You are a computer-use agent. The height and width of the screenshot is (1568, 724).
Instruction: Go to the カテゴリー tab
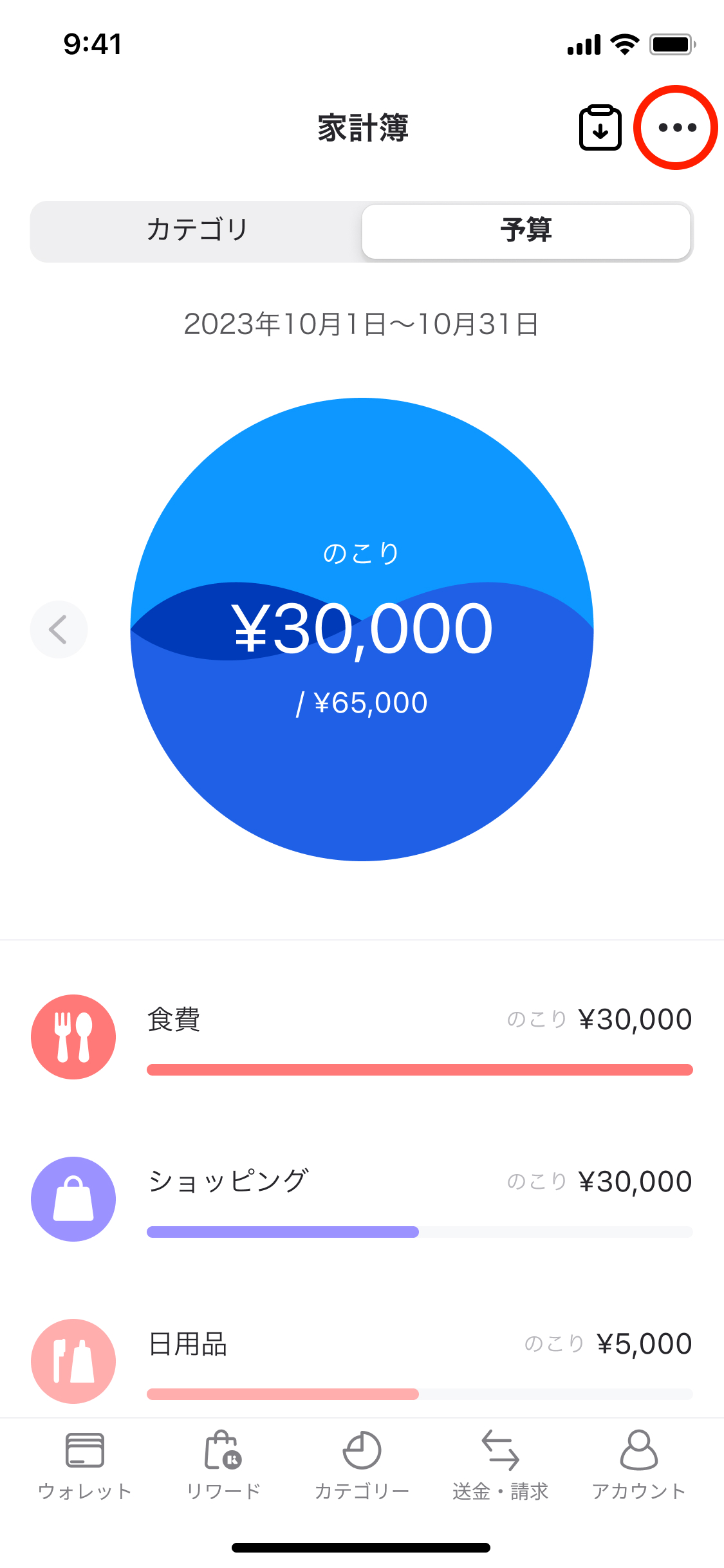click(x=362, y=1464)
